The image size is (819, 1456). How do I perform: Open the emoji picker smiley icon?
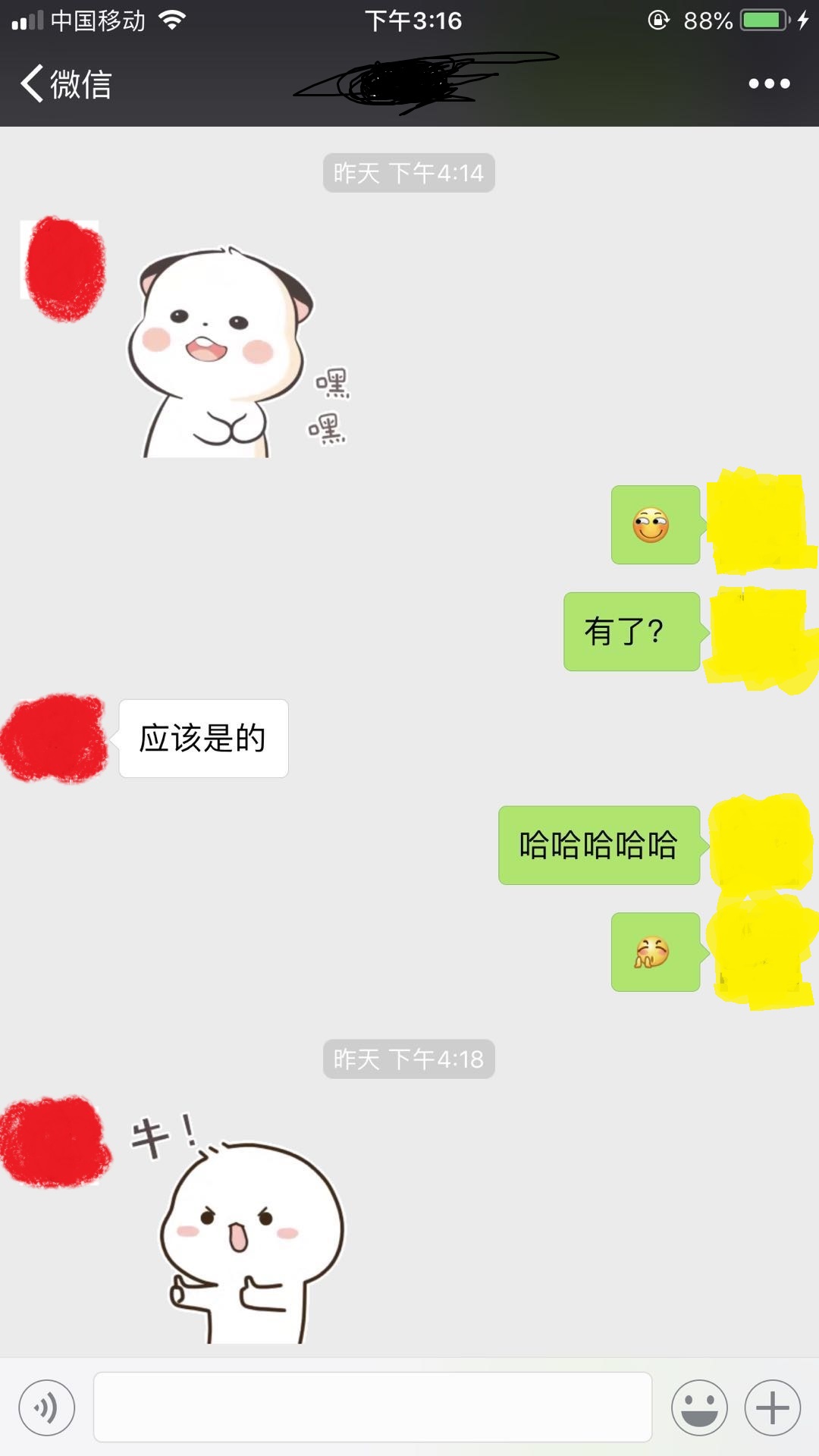pyautogui.click(x=700, y=1407)
